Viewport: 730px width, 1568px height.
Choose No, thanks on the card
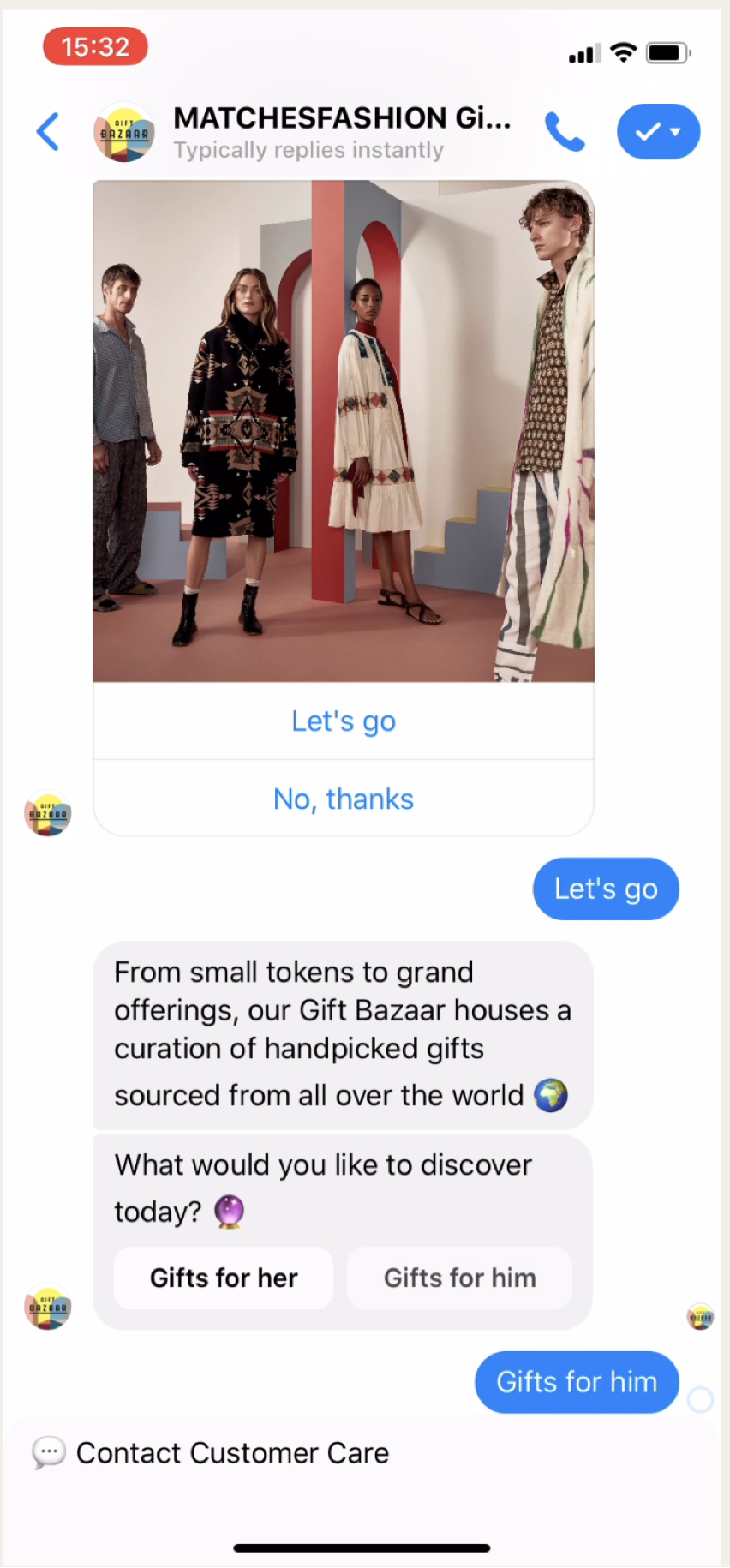(x=343, y=799)
